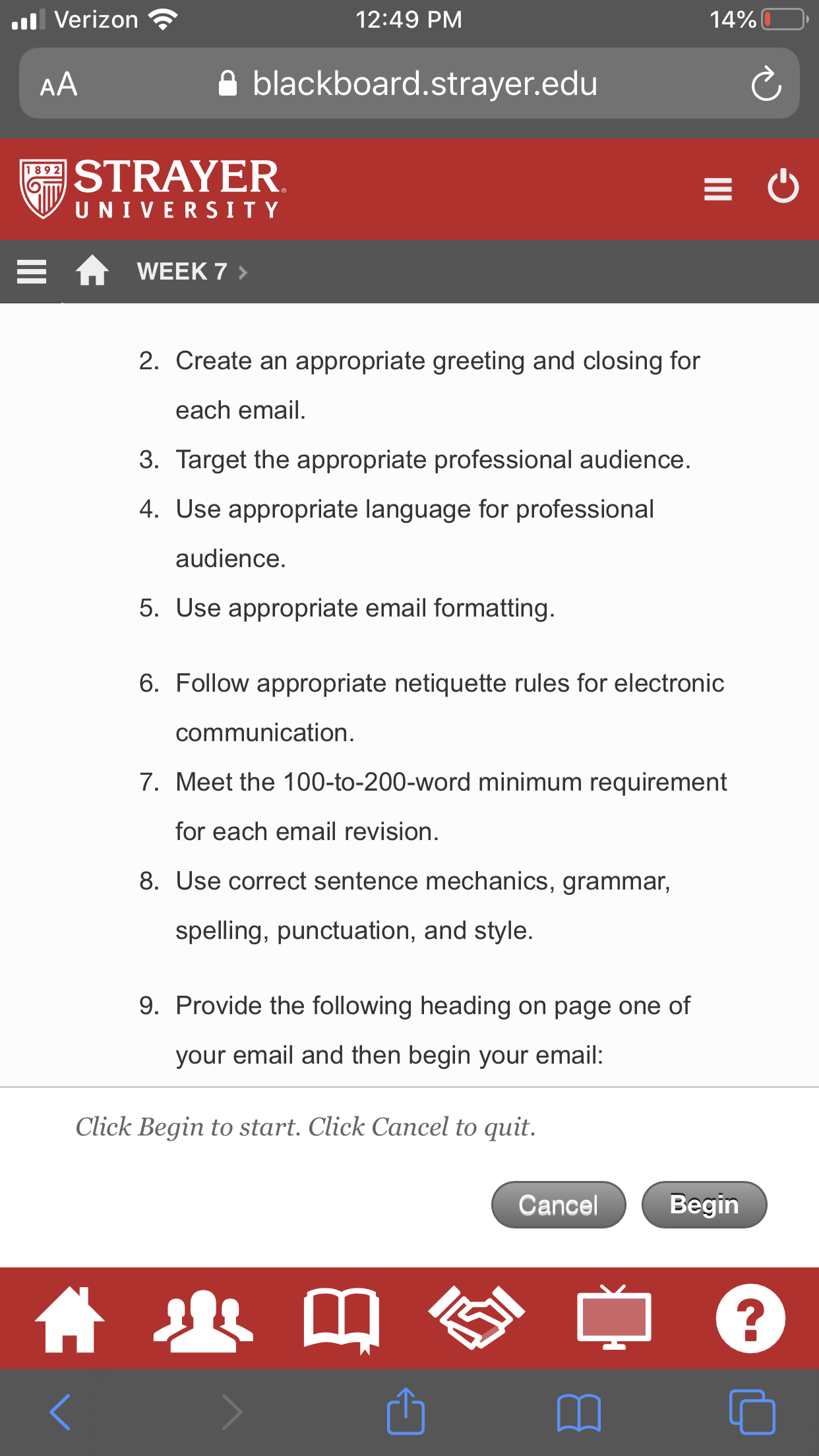Screen dimensions: 819x1456
Task: Open Safari bookmarks
Action: click(578, 1412)
